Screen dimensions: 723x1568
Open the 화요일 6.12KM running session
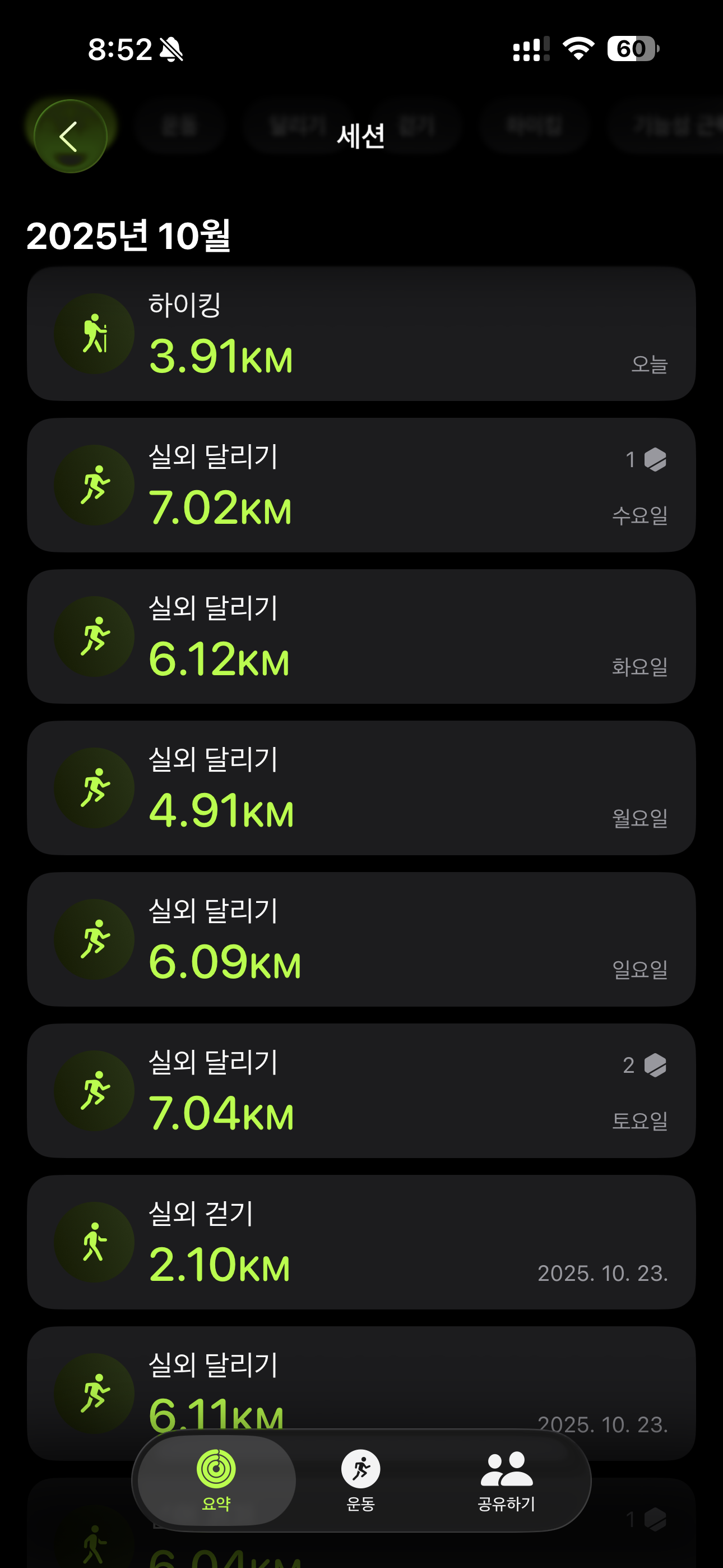click(361, 637)
